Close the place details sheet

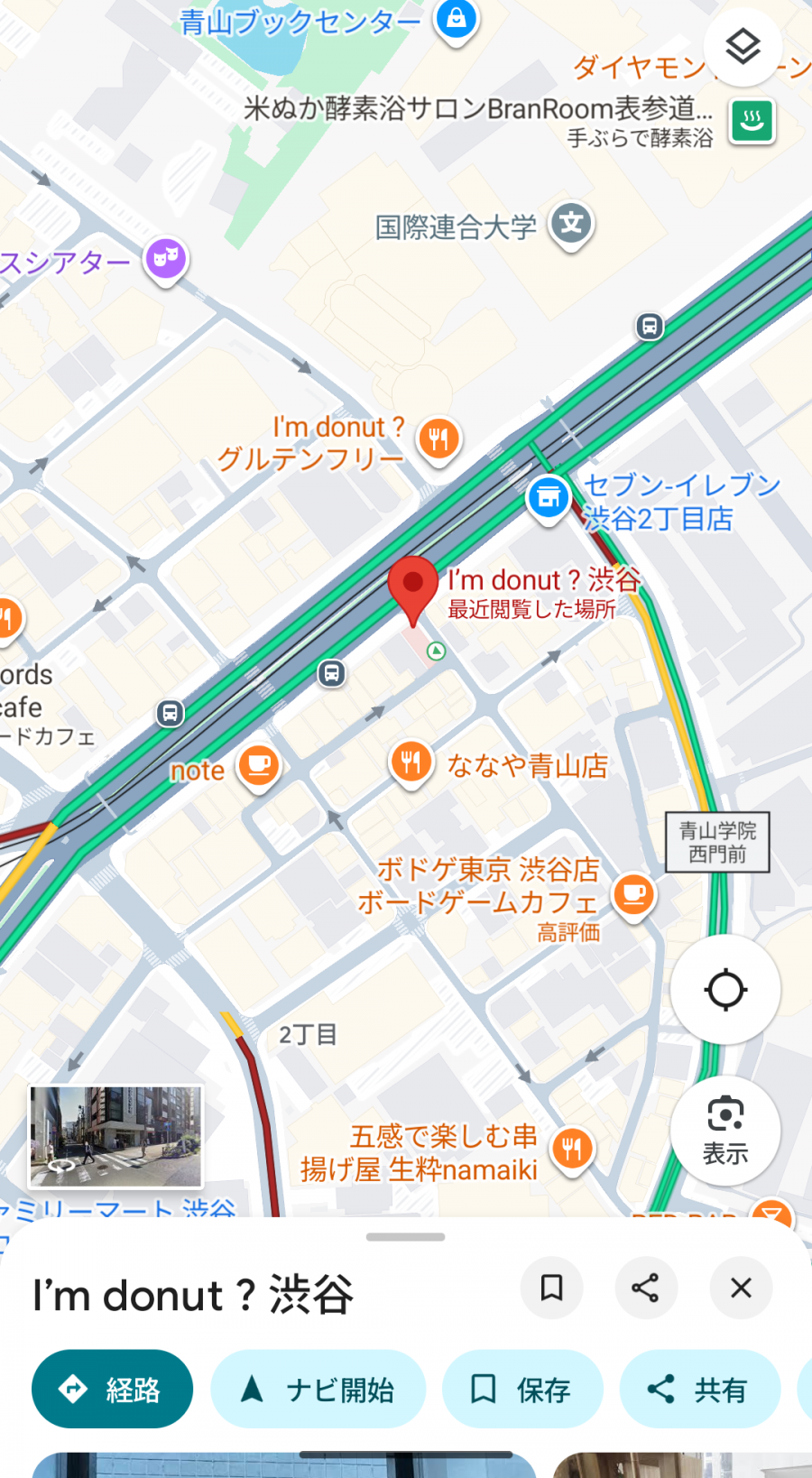(x=741, y=1288)
